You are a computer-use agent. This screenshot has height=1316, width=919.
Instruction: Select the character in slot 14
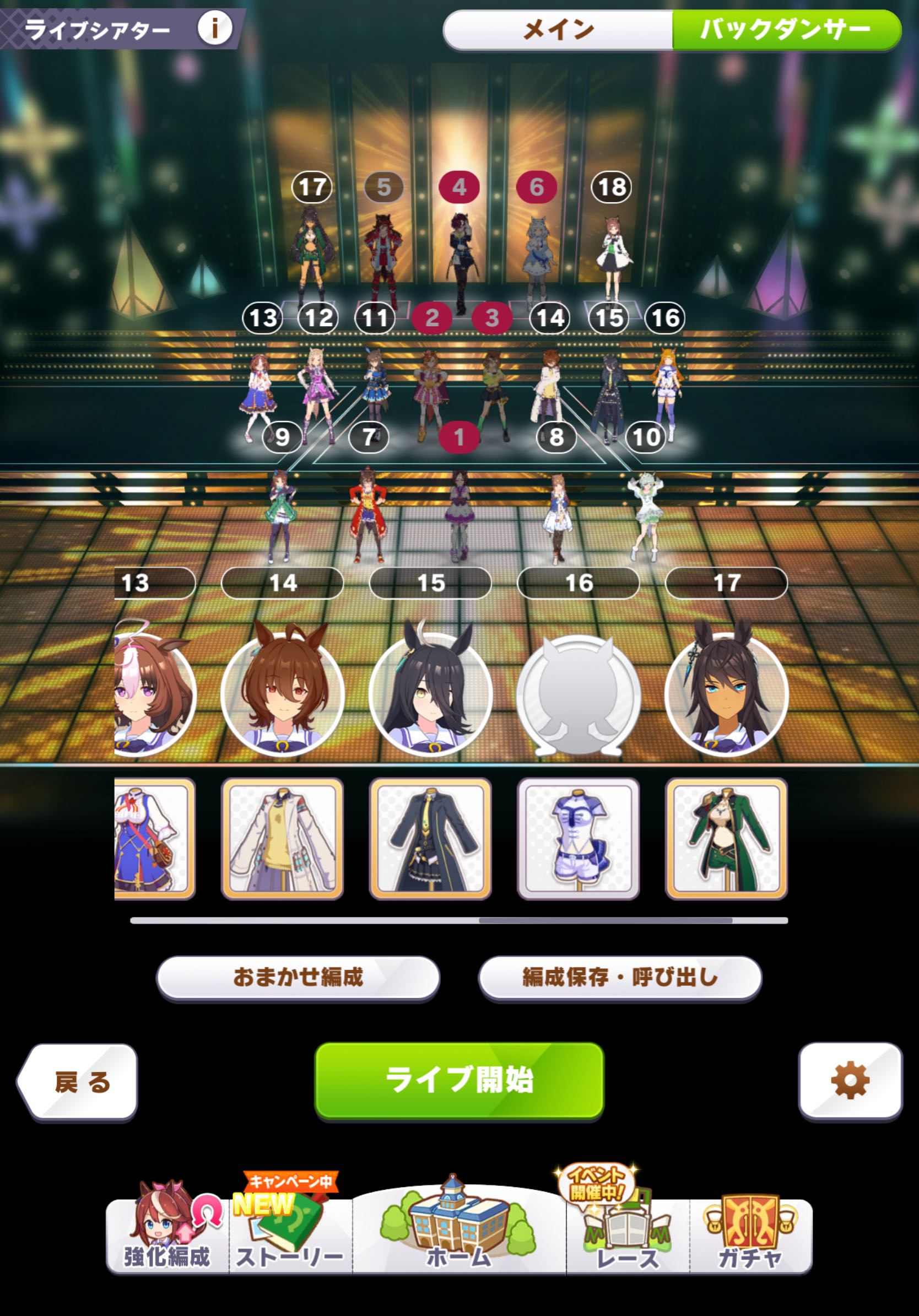coord(283,694)
